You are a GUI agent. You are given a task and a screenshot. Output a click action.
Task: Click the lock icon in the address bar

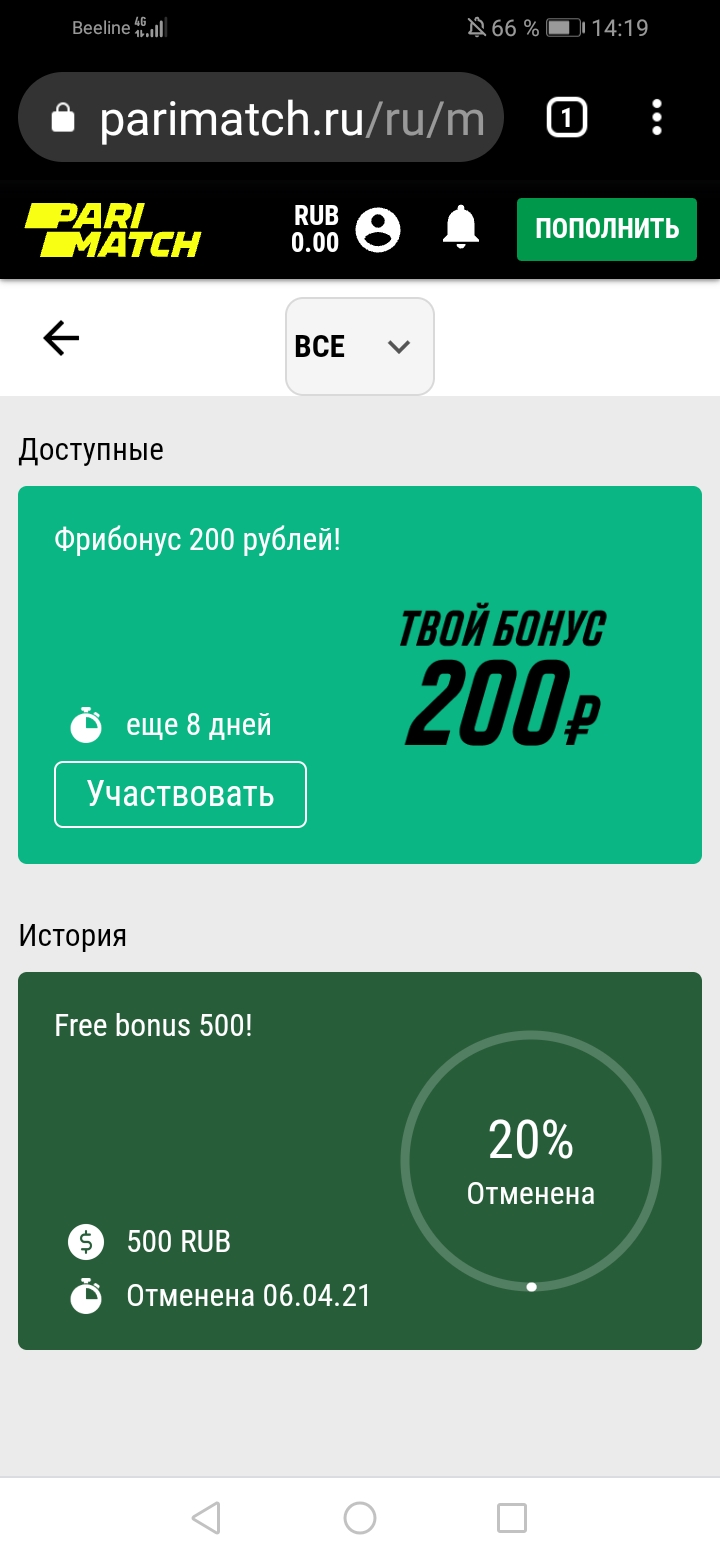tap(63, 117)
